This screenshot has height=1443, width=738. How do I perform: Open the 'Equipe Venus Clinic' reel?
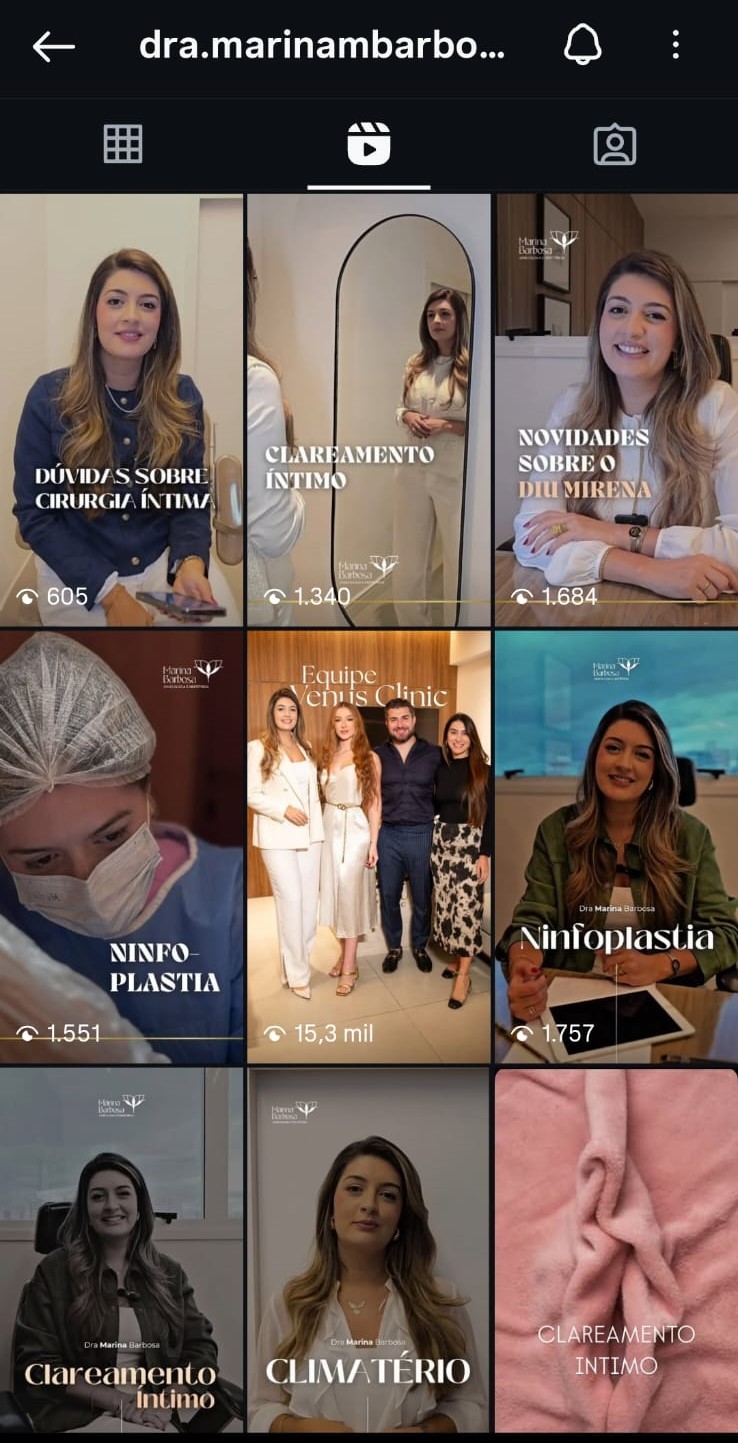pyautogui.click(x=369, y=847)
